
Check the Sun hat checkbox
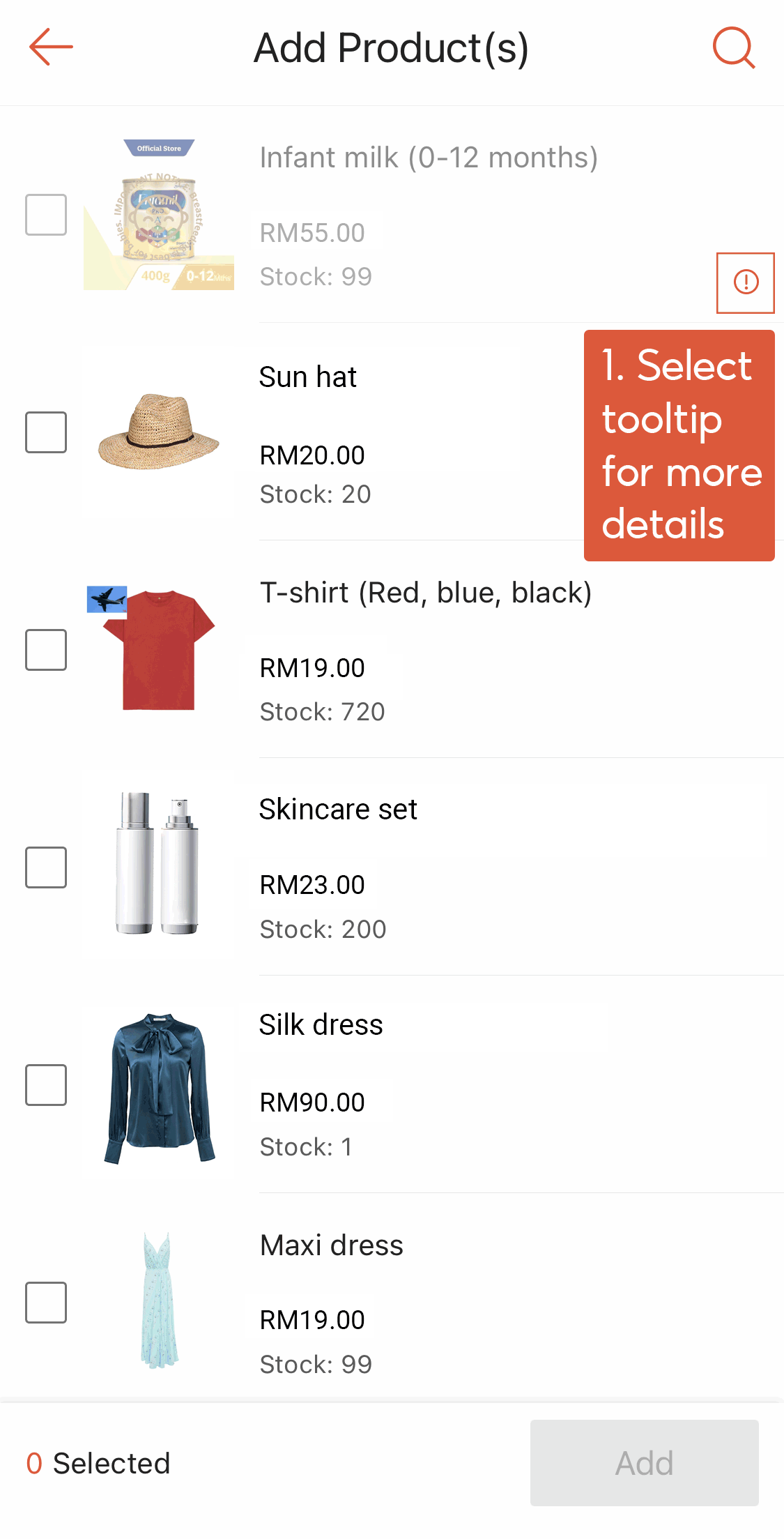45,433
